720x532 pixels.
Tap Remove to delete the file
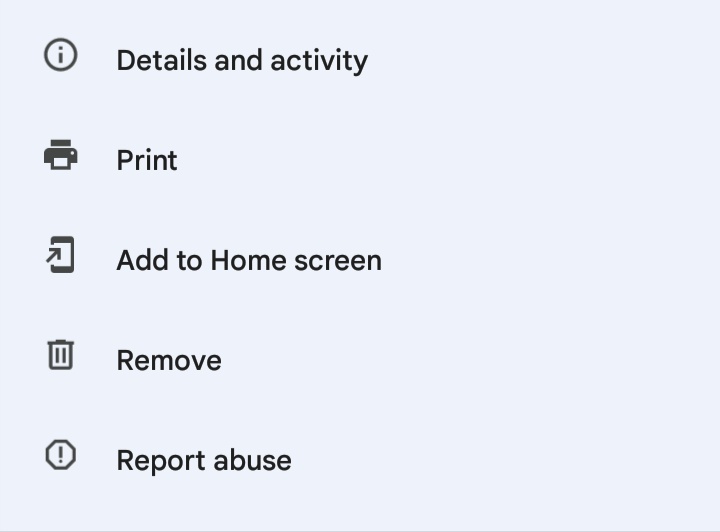pos(168,360)
